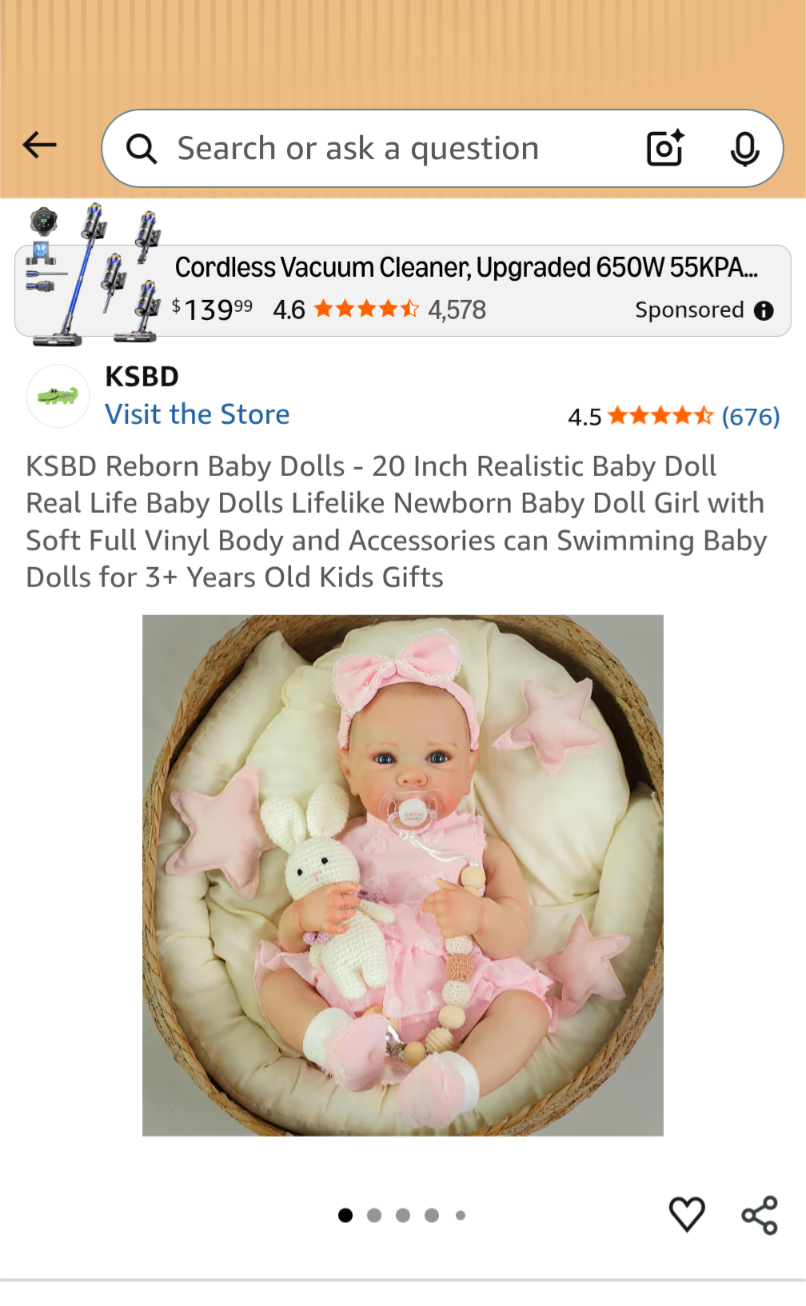Viewport: 806px width, 1306px height.
Task: Visit the KSBD store
Action: point(197,414)
